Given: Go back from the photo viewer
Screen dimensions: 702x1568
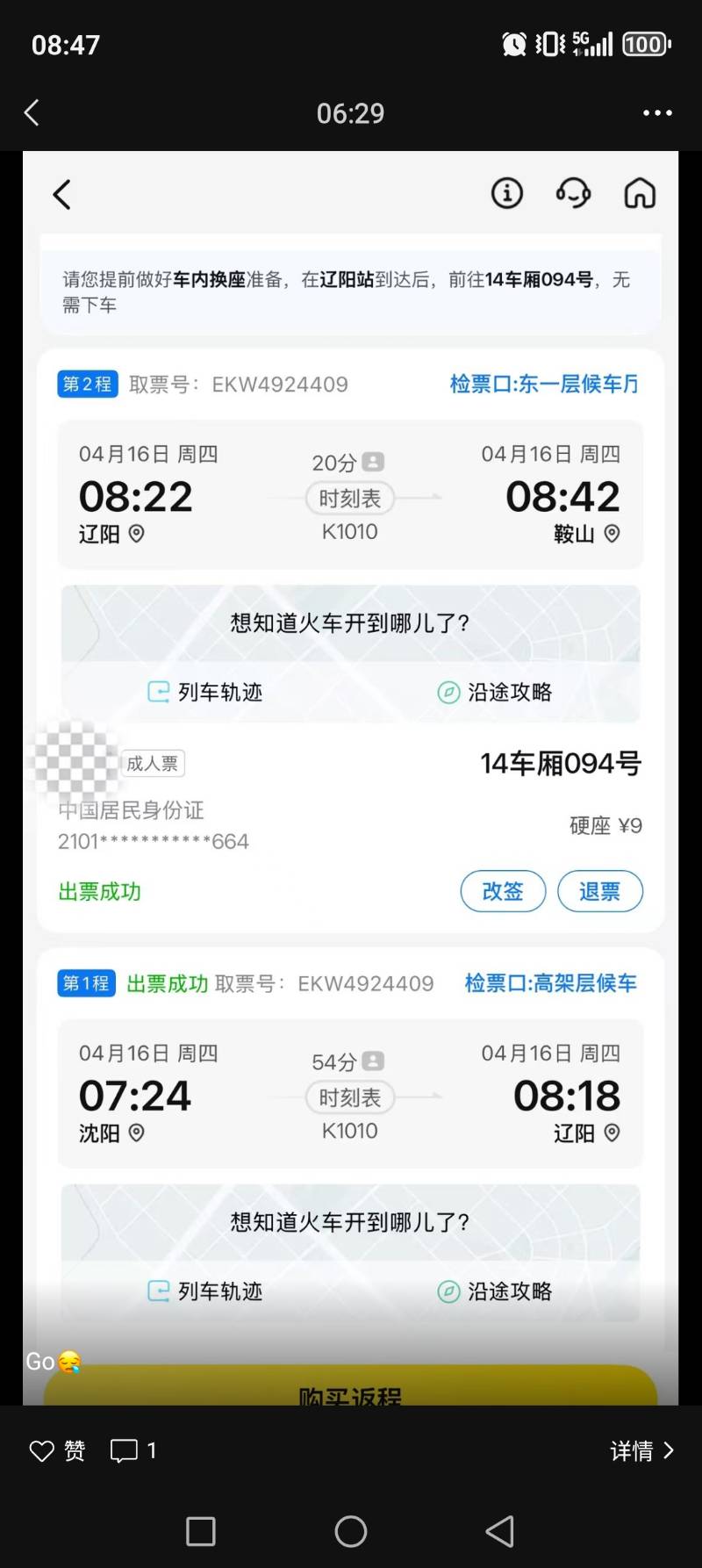Looking at the screenshot, I should click(x=32, y=112).
